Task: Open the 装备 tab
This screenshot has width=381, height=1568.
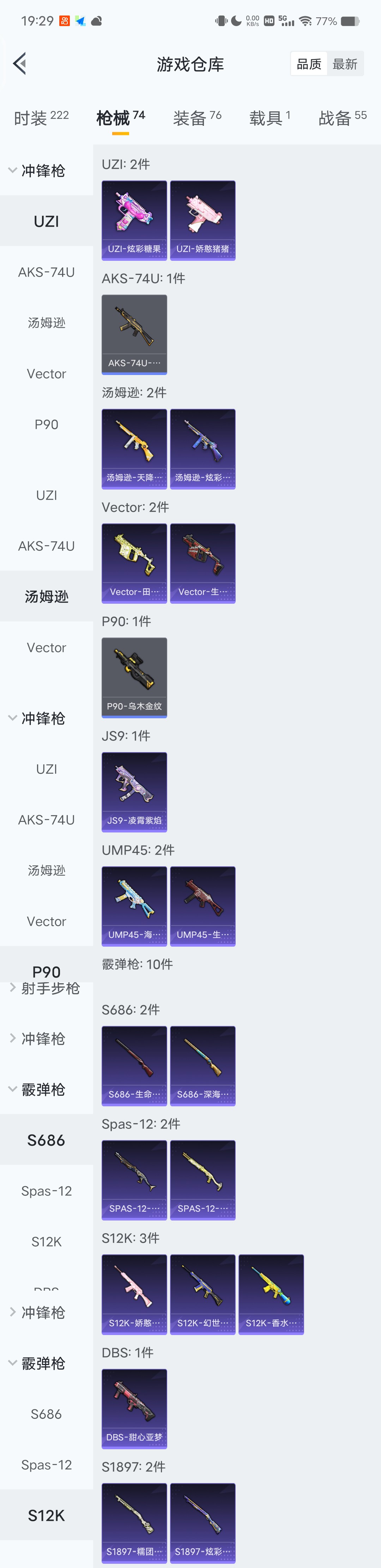Action: tap(197, 117)
